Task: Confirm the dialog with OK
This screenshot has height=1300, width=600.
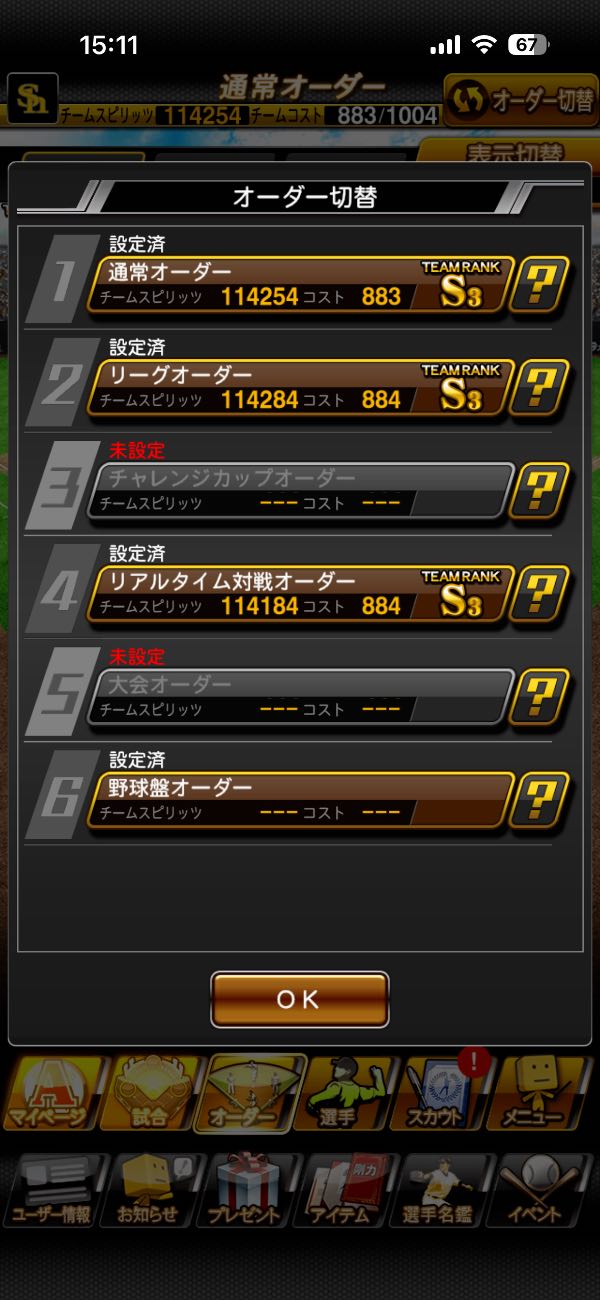Action: [299, 999]
